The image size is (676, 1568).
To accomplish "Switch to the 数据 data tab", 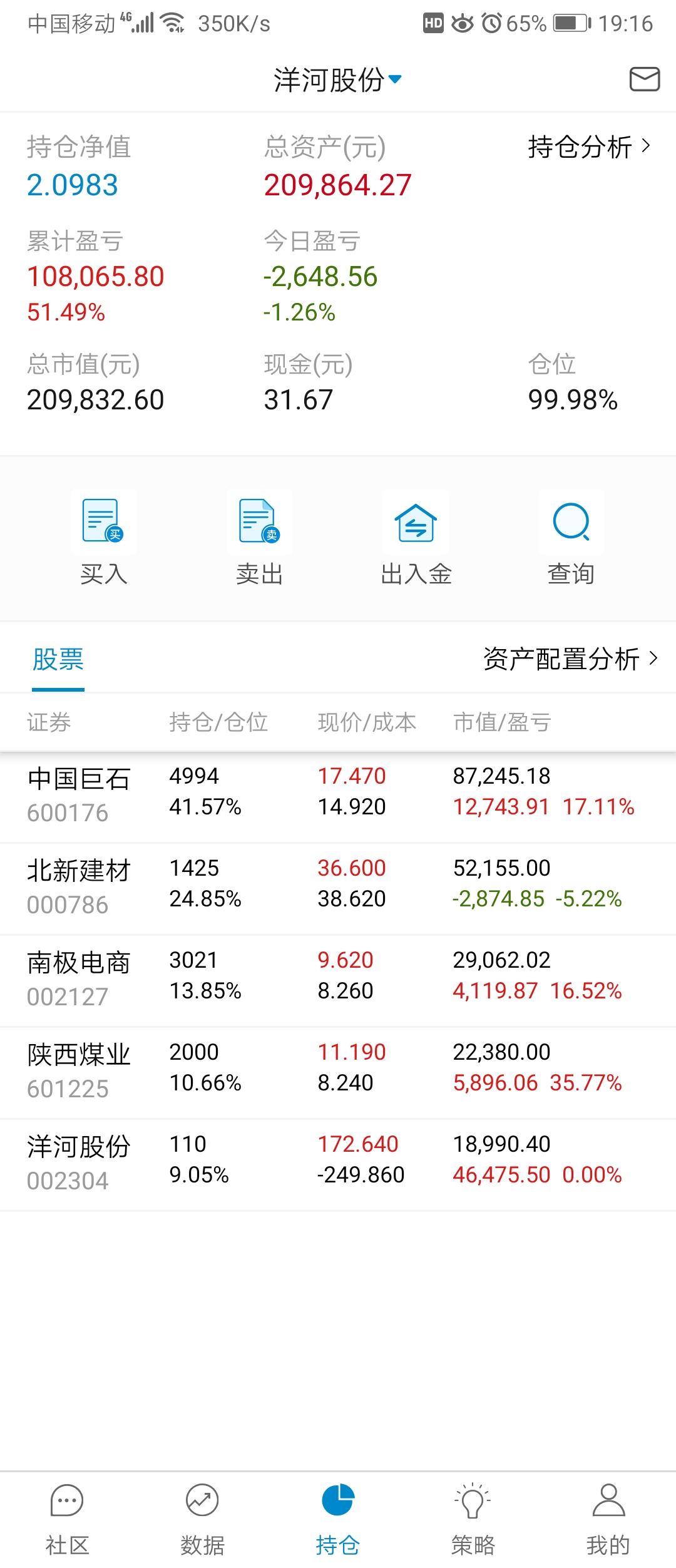I will (x=202, y=1519).
